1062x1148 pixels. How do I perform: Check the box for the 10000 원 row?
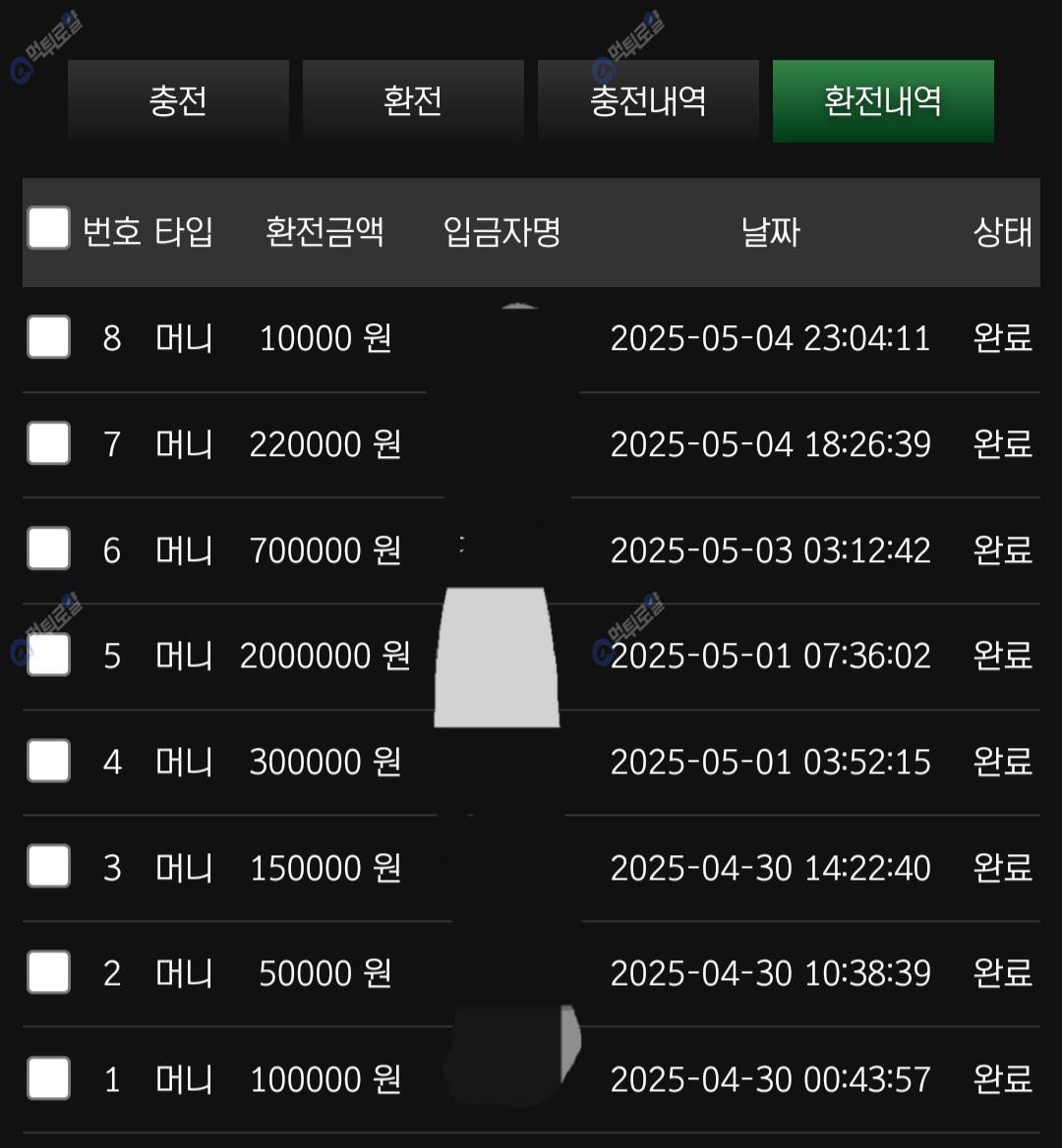(49, 337)
